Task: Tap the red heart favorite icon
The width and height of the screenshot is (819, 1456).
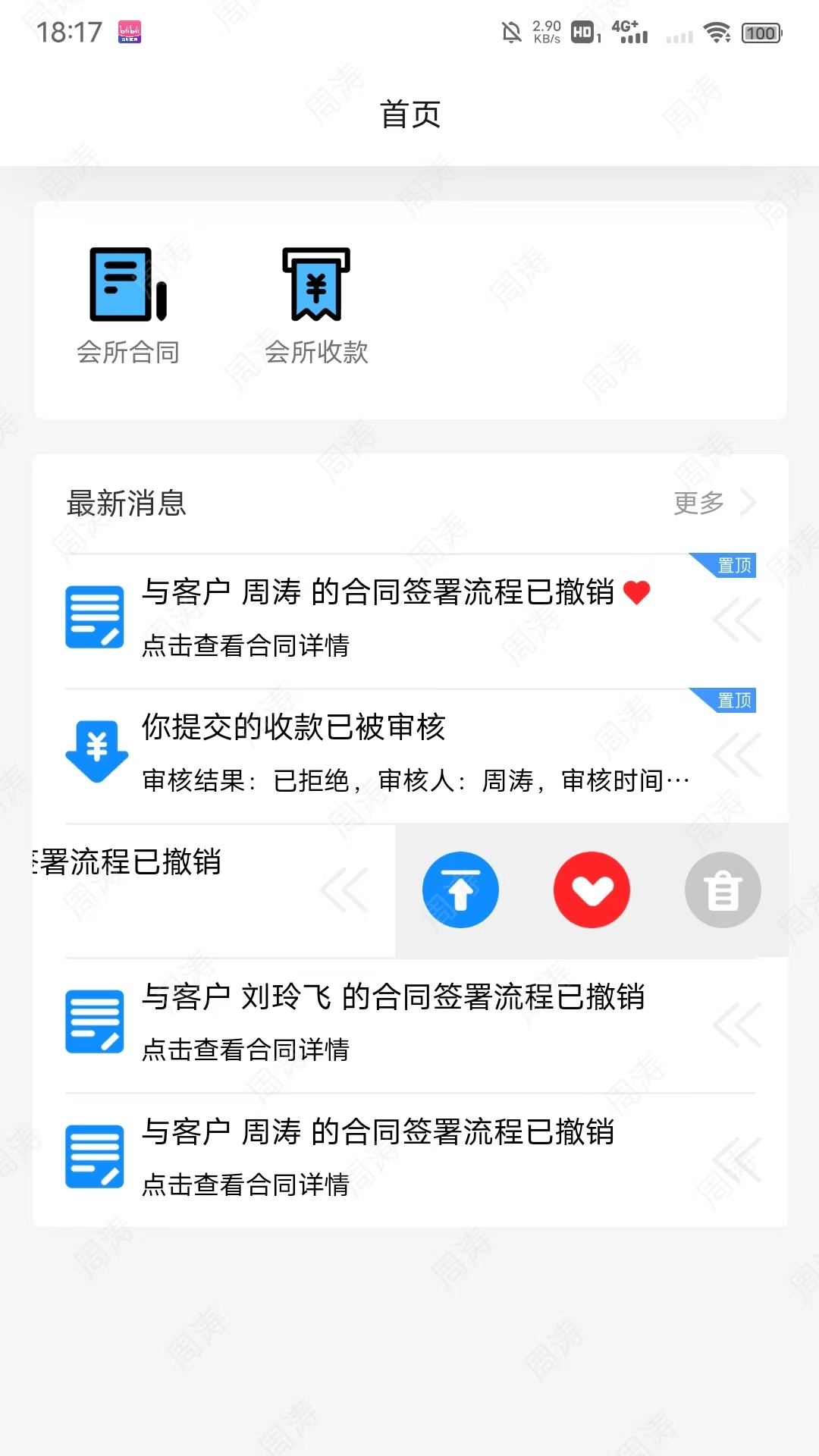Action: click(x=591, y=890)
